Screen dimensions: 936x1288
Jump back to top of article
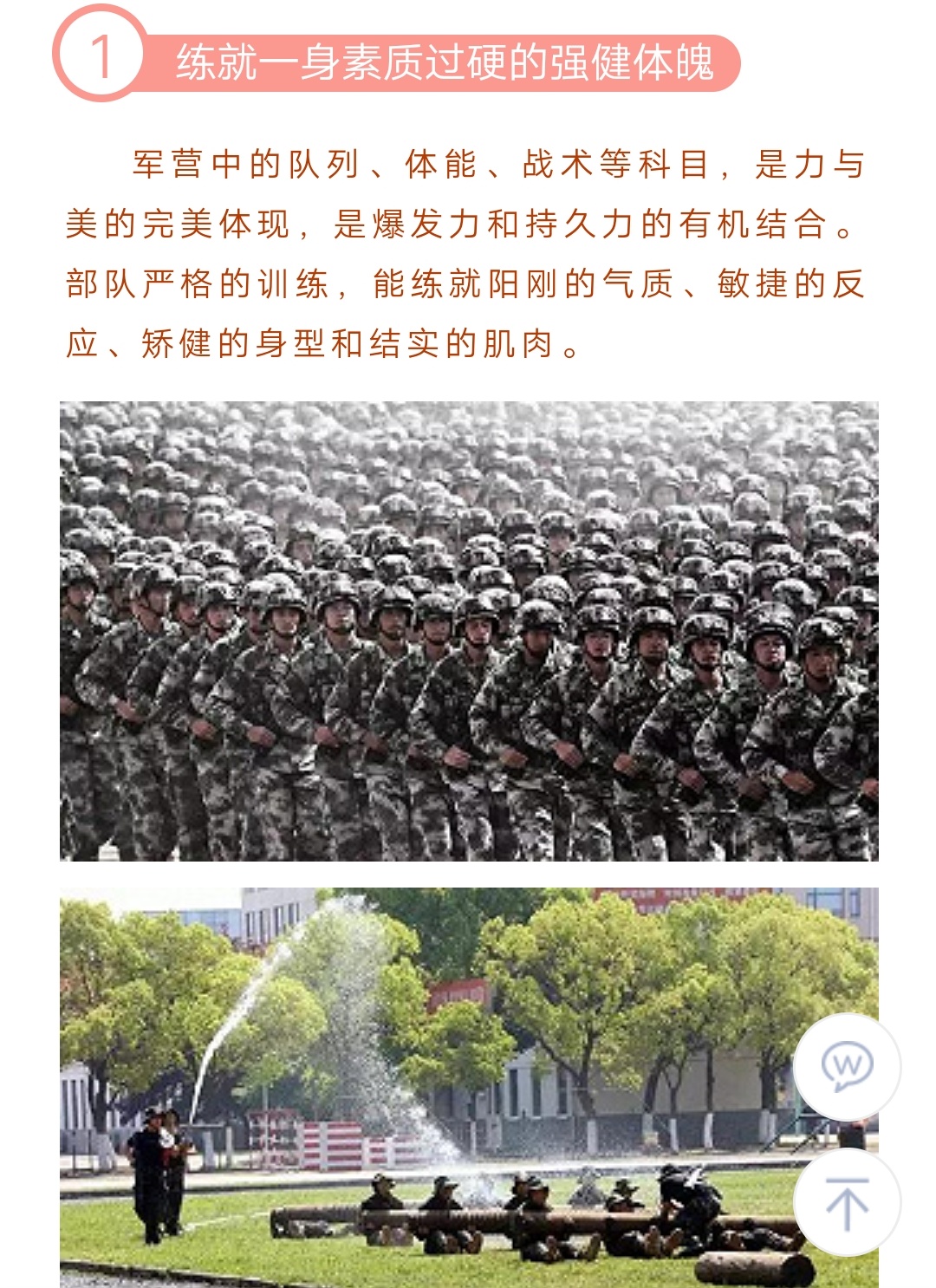click(847, 1203)
